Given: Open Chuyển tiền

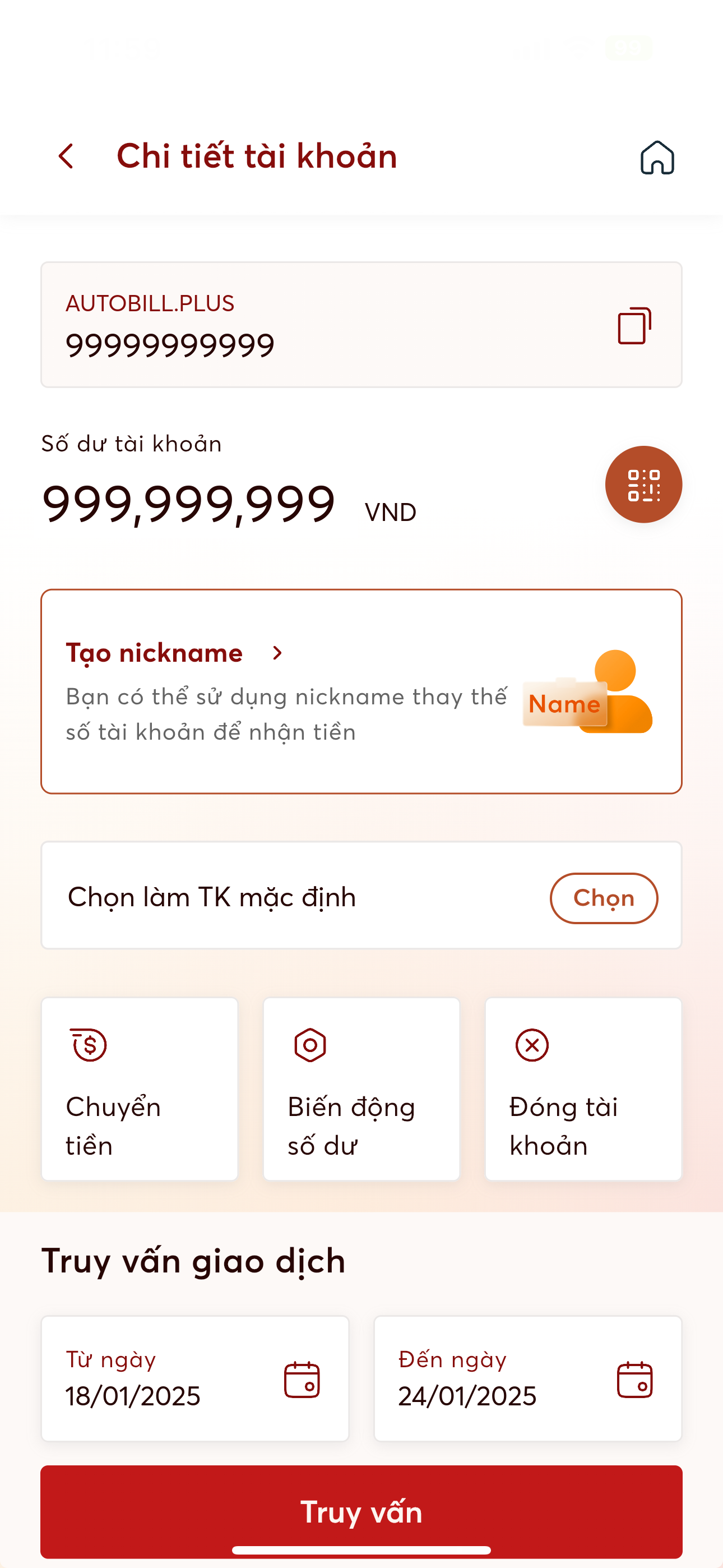Looking at the screenshot, I should tap(140, 1089).
